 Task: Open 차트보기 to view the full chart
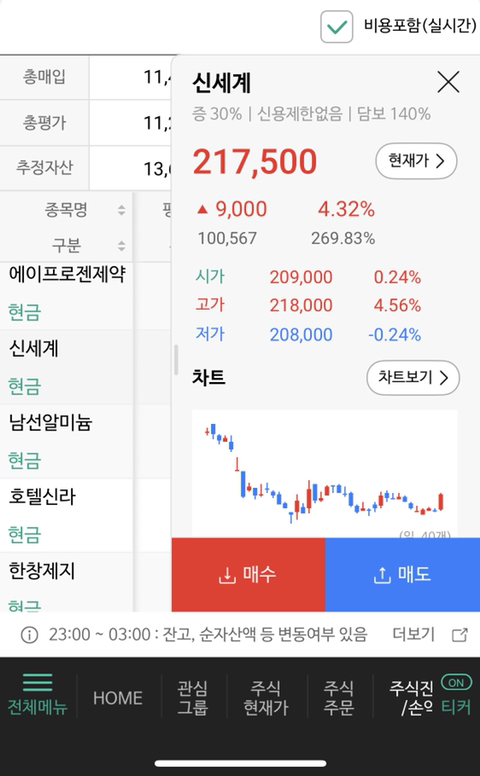coord(413,378)
